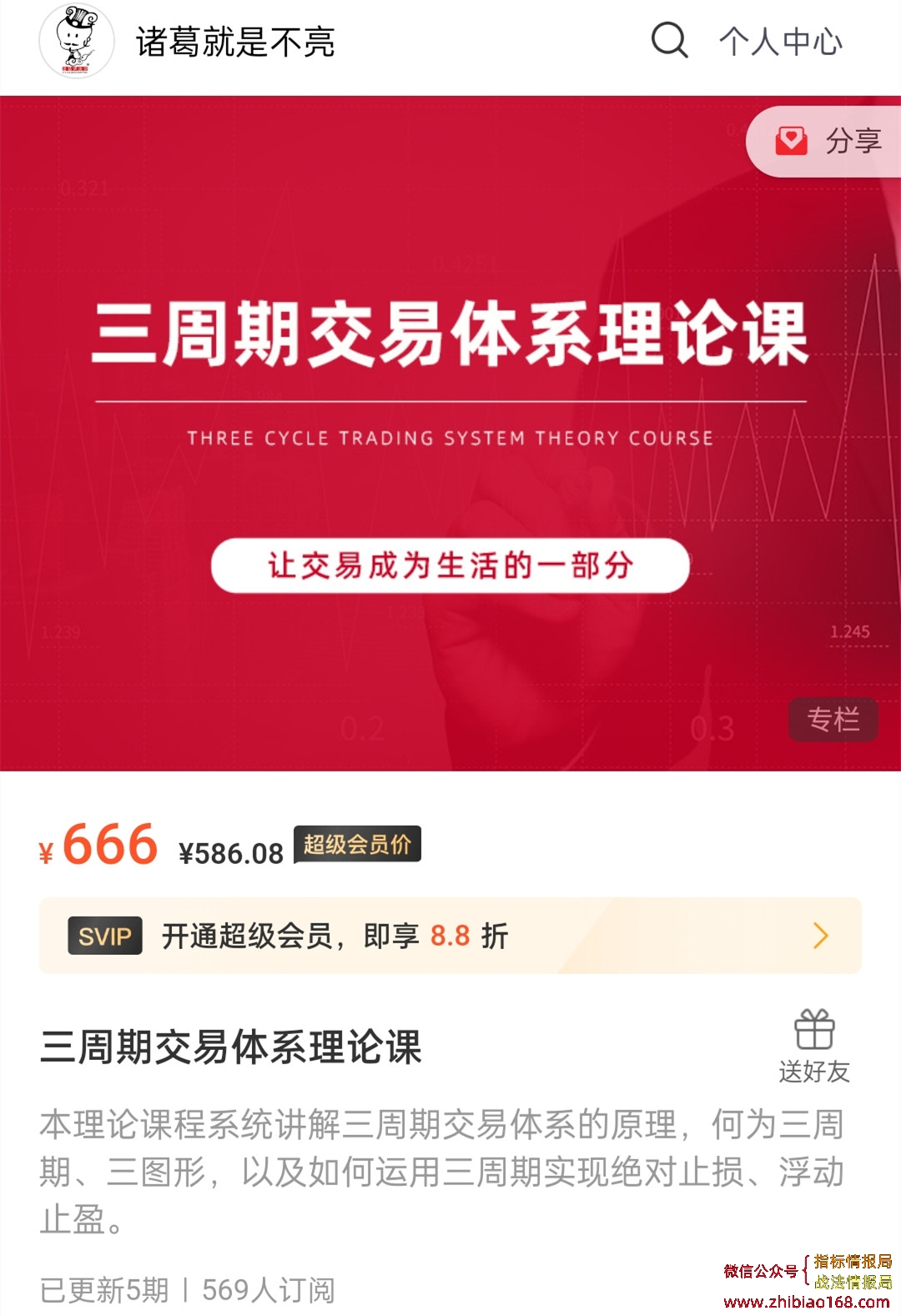The image size is (901, 1316).
Task: Tap the 分享 share button
Action: (828, 141)
